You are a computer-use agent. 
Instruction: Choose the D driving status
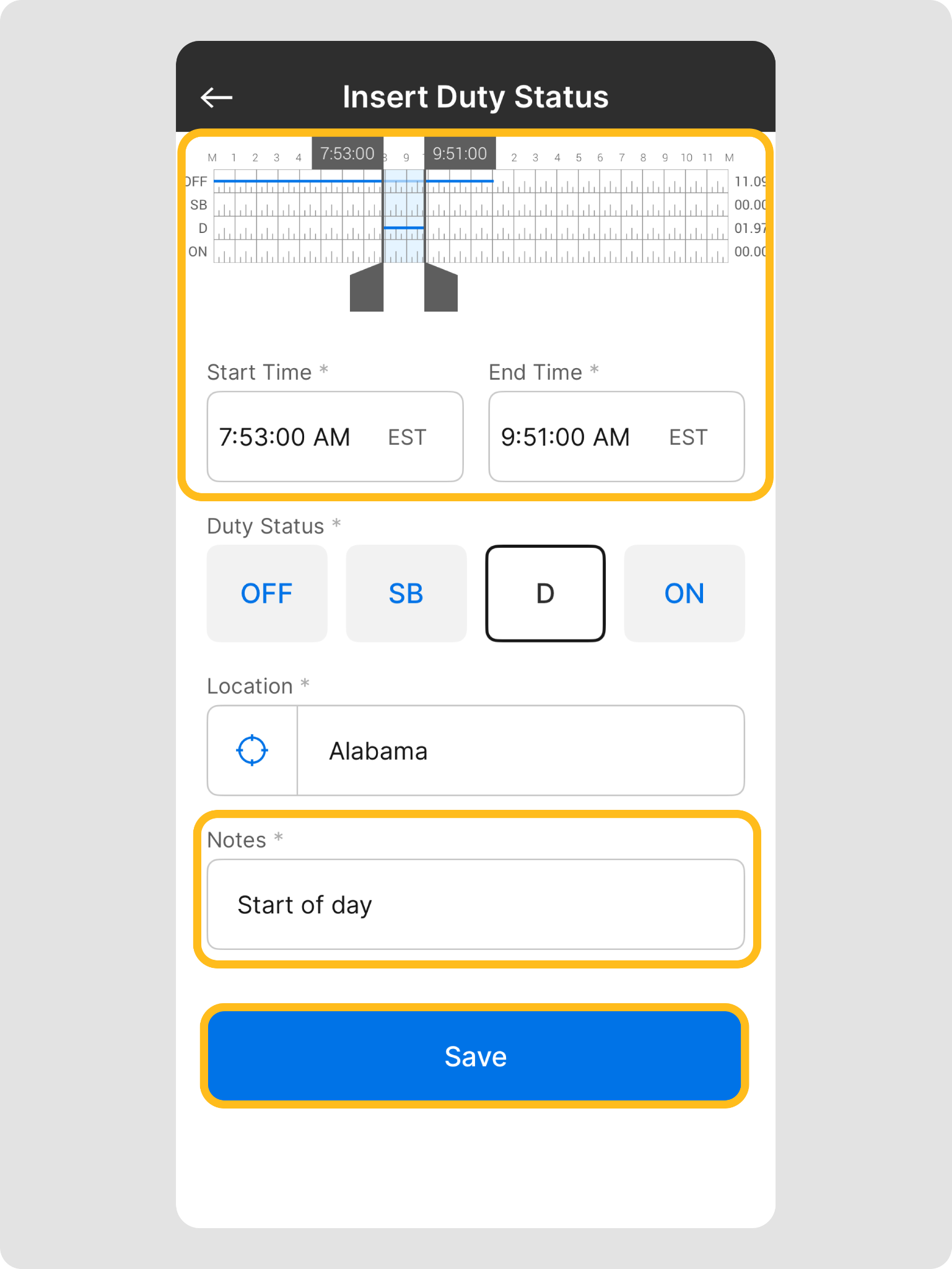[x=545, y=593]
